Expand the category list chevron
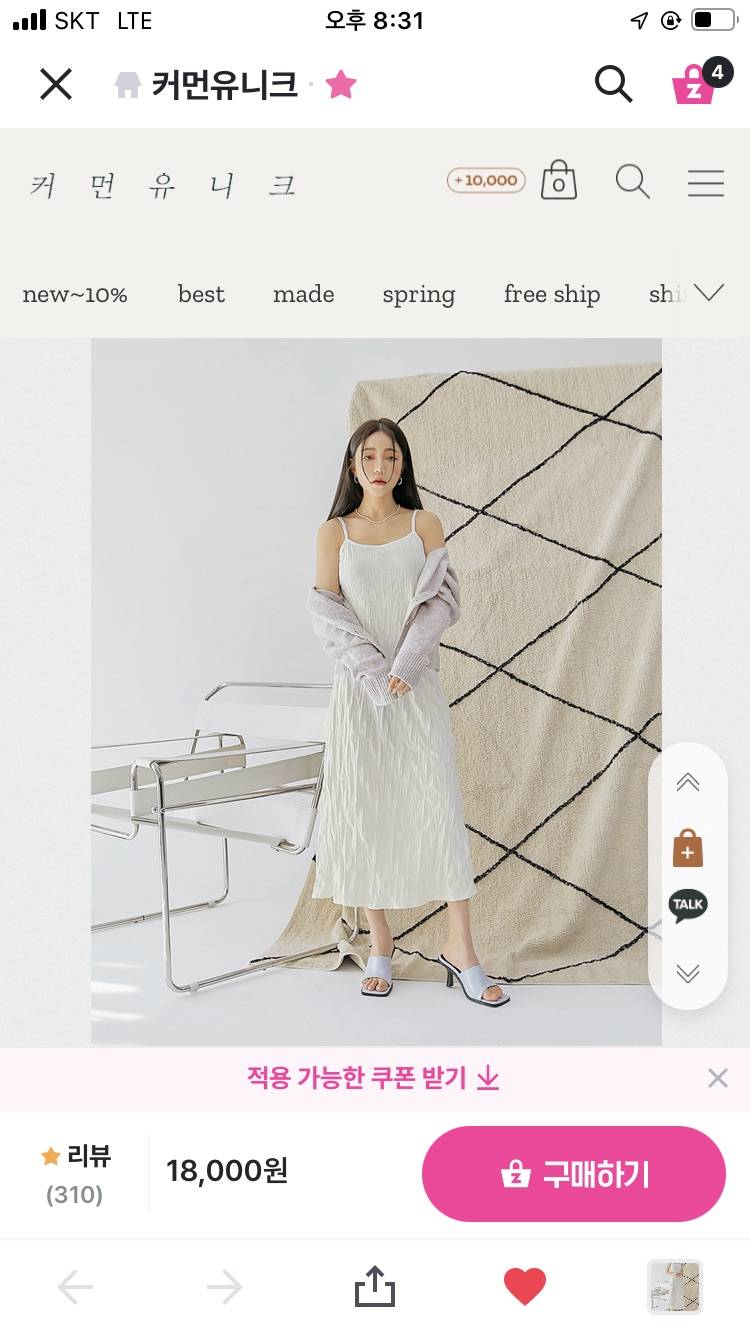The image size is (750, 1334). tap(708, 293)
